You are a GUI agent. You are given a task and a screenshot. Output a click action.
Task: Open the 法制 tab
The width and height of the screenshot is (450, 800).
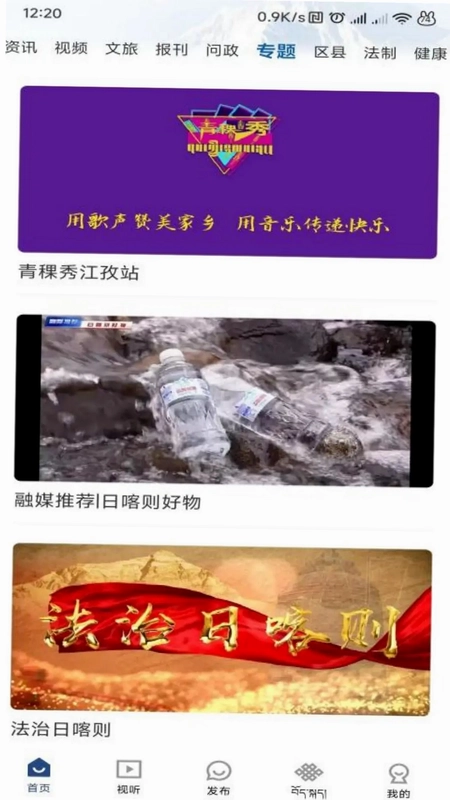380,53
